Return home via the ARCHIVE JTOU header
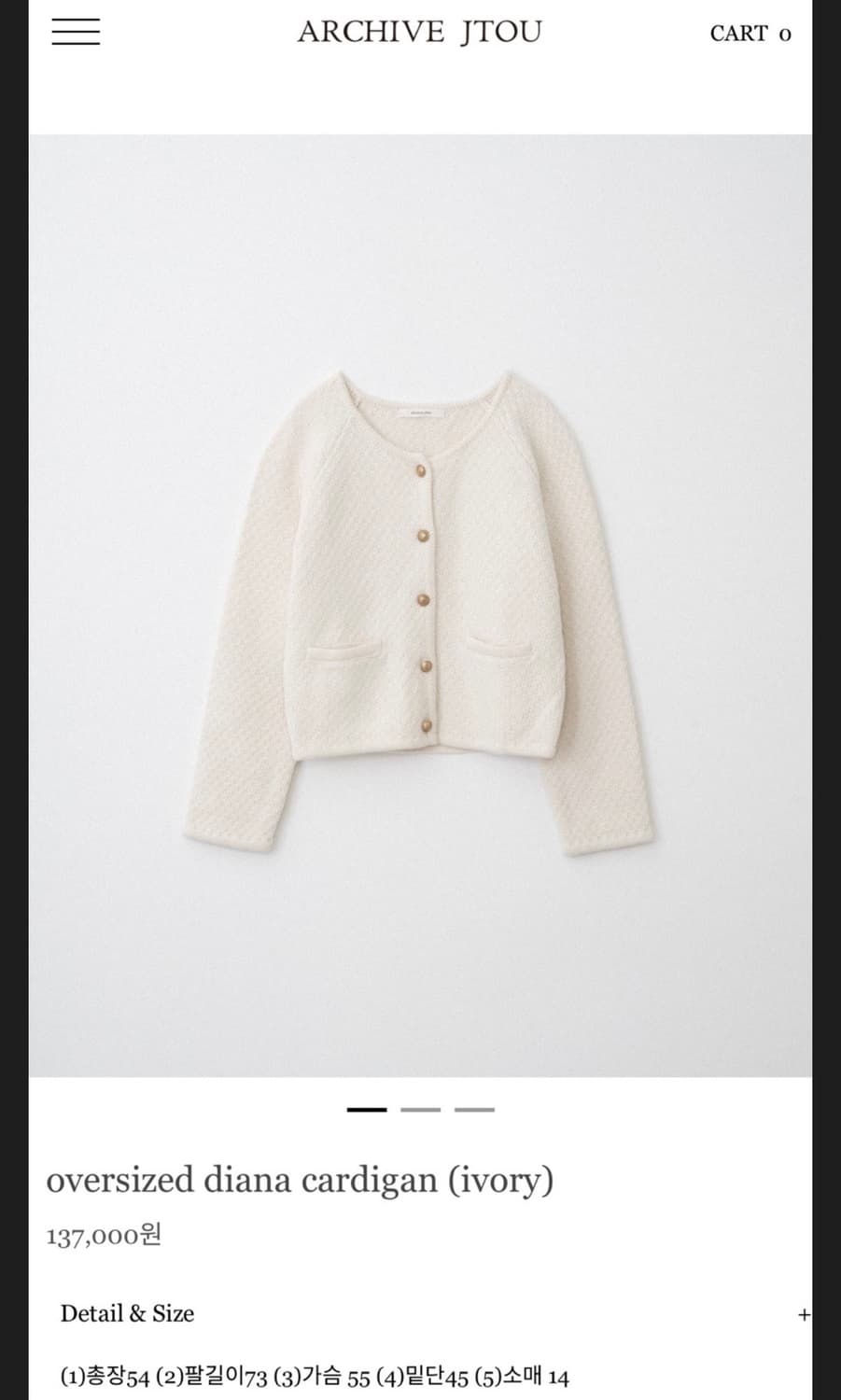Screen dimensions: 841x1400 coord(419,33)
